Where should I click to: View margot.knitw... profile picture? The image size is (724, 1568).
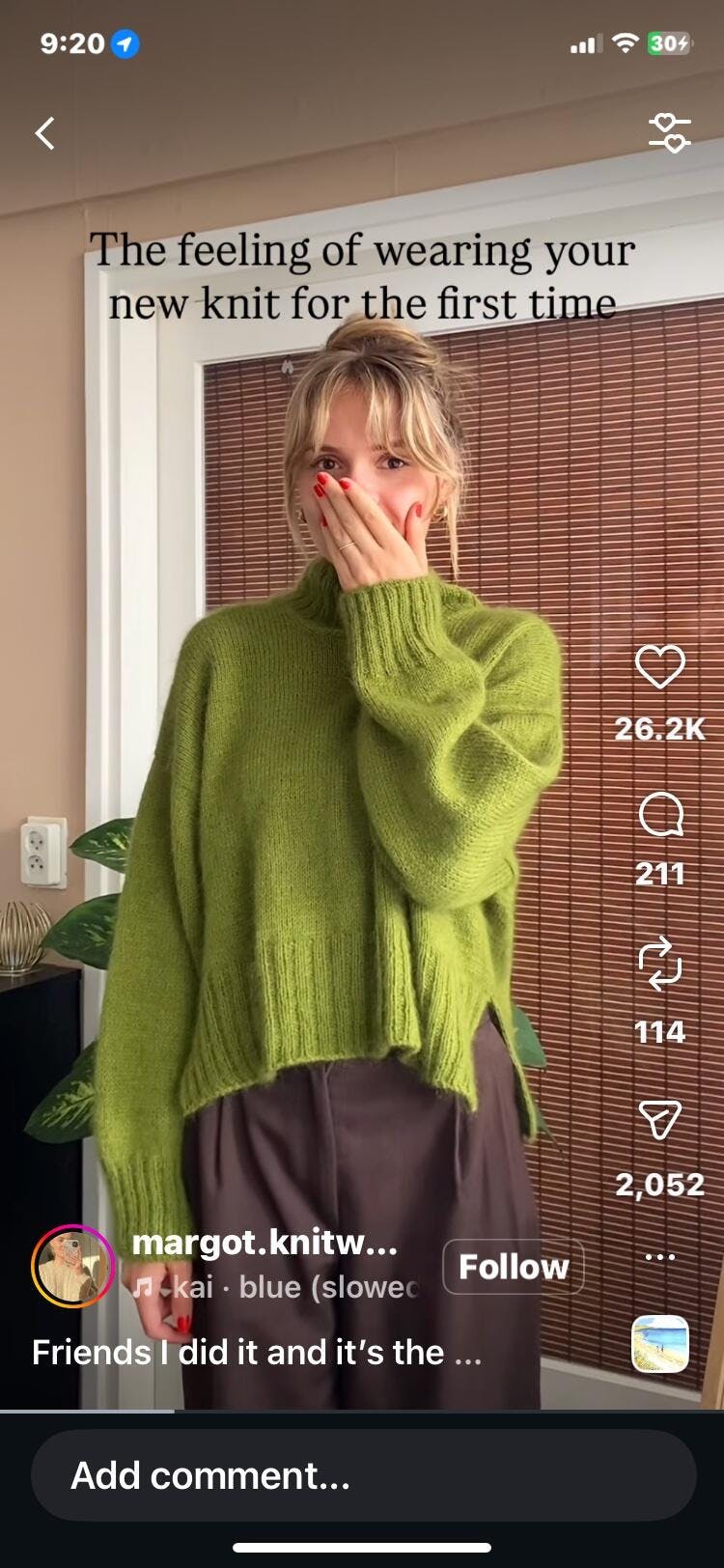tap(73, 1266)
